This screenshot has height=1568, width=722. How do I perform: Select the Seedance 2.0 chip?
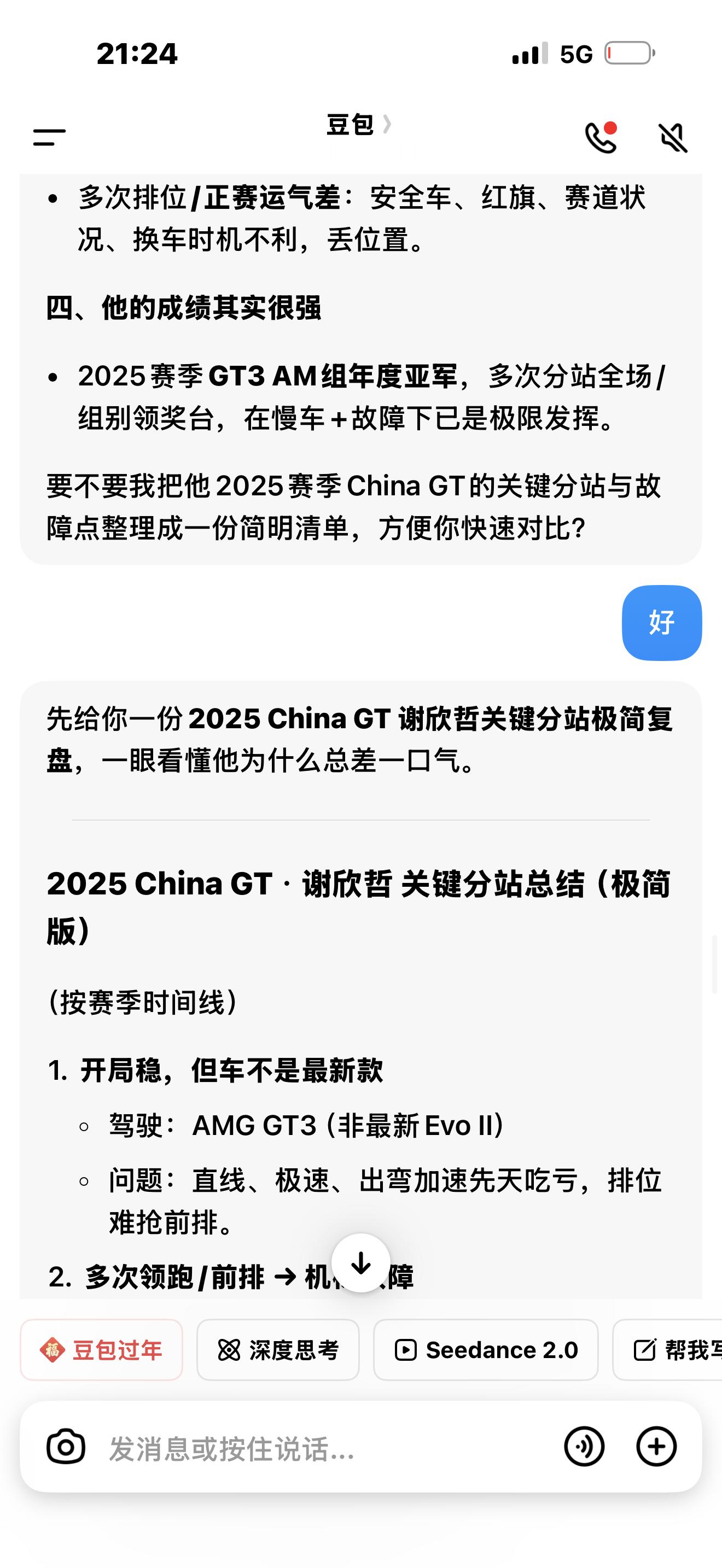coord(486,1350)
